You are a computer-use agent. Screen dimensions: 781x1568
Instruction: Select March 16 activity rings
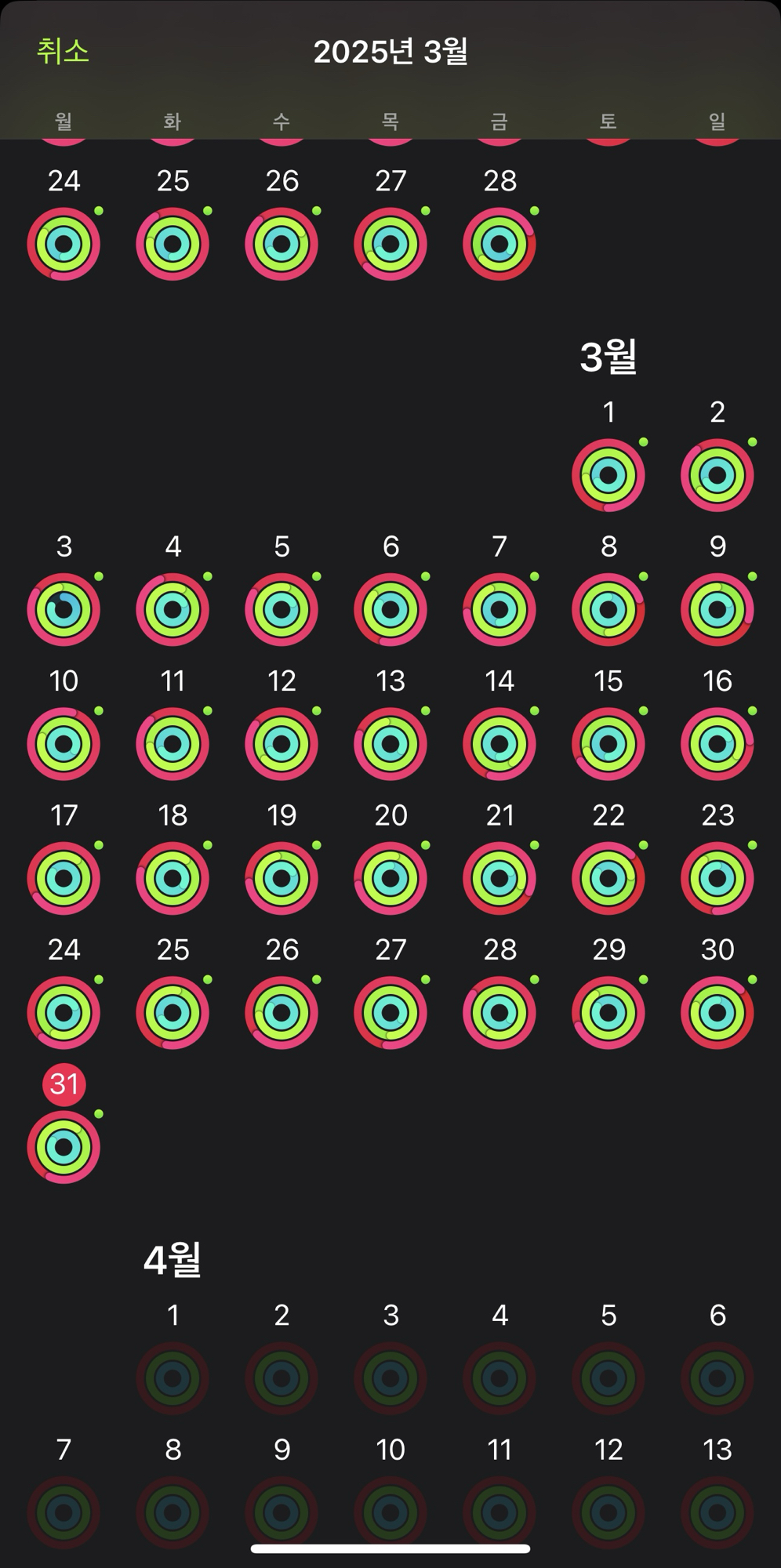point(717,744)
